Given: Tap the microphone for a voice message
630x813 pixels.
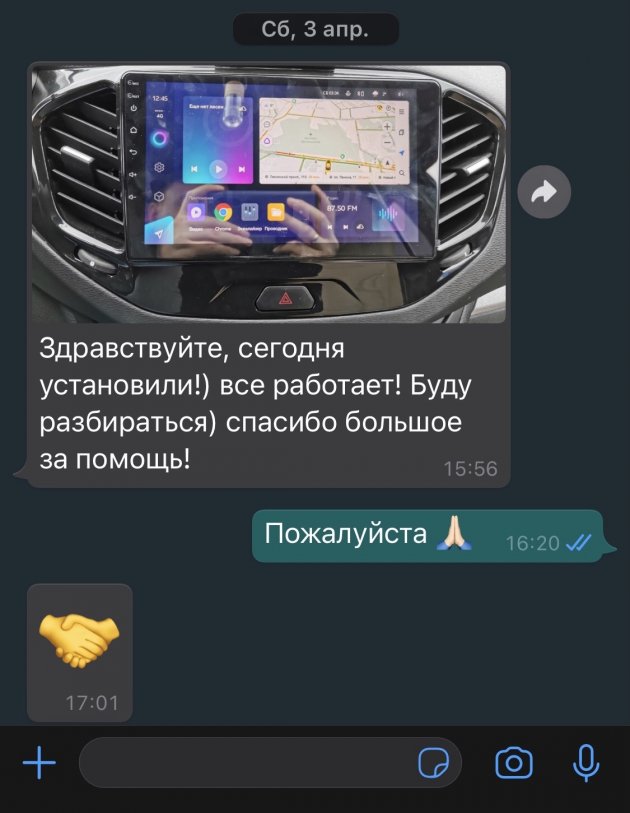Looking at the screenshot, I should coord(586,765).
